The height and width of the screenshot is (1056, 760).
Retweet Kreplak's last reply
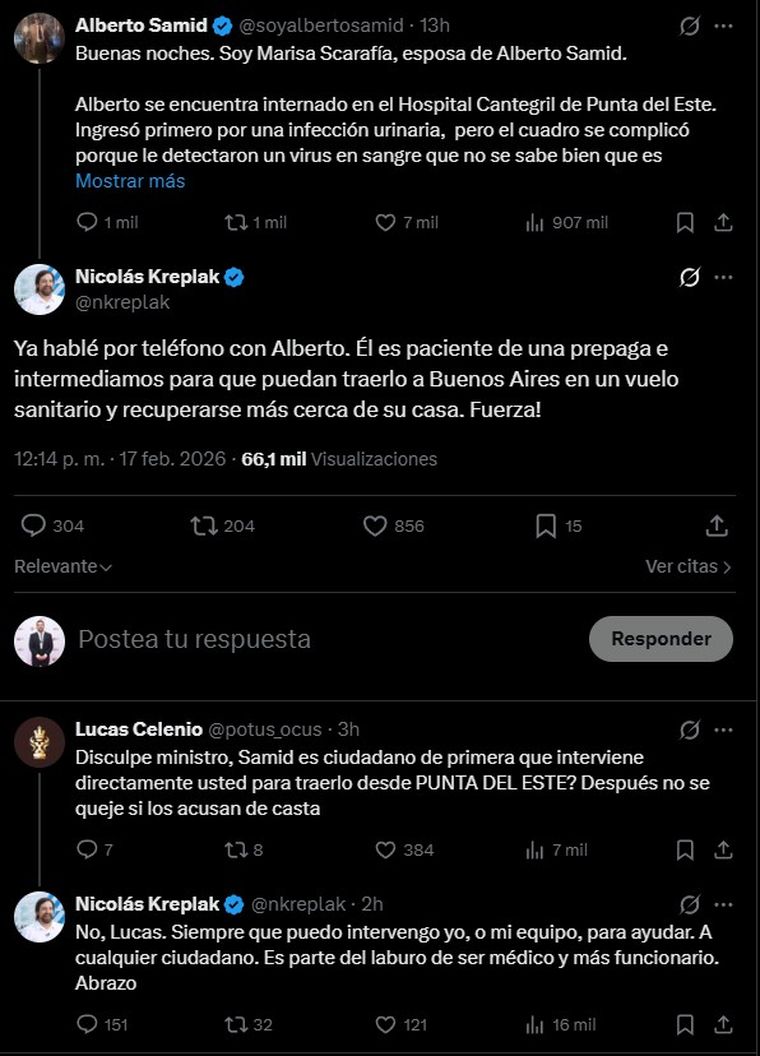[x=237, y=1024]
